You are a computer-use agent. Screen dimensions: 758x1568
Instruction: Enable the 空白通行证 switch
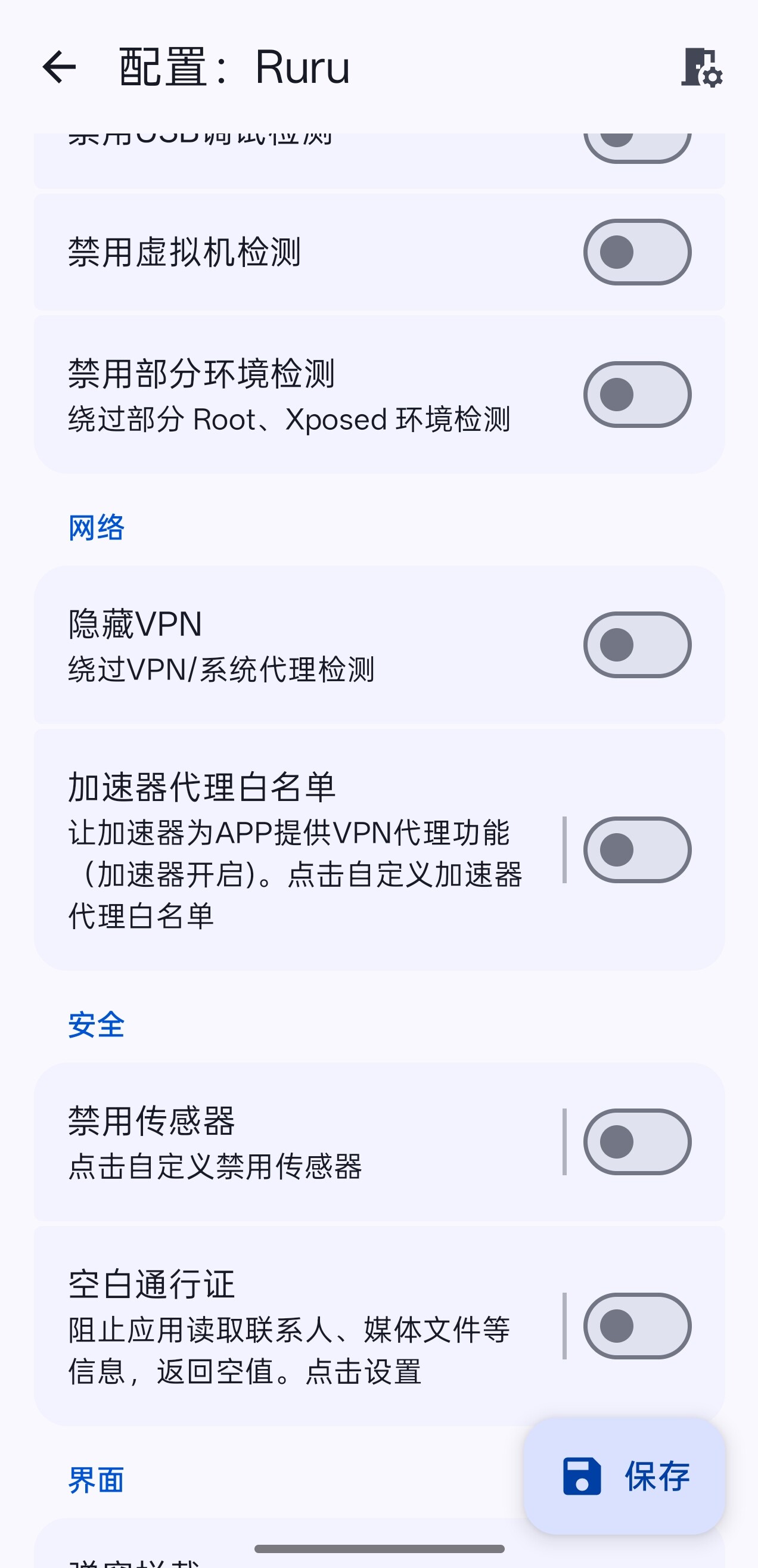pyautogui.click(x=637, y=1326)
